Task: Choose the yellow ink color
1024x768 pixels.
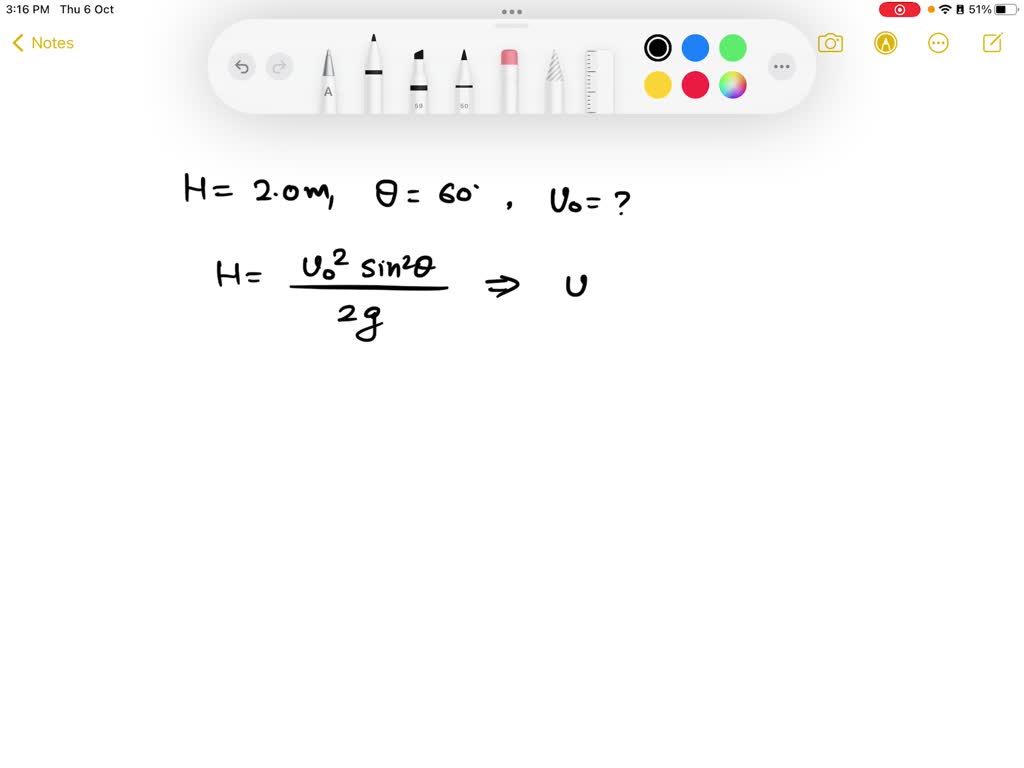Action: [x=658, y=85]
